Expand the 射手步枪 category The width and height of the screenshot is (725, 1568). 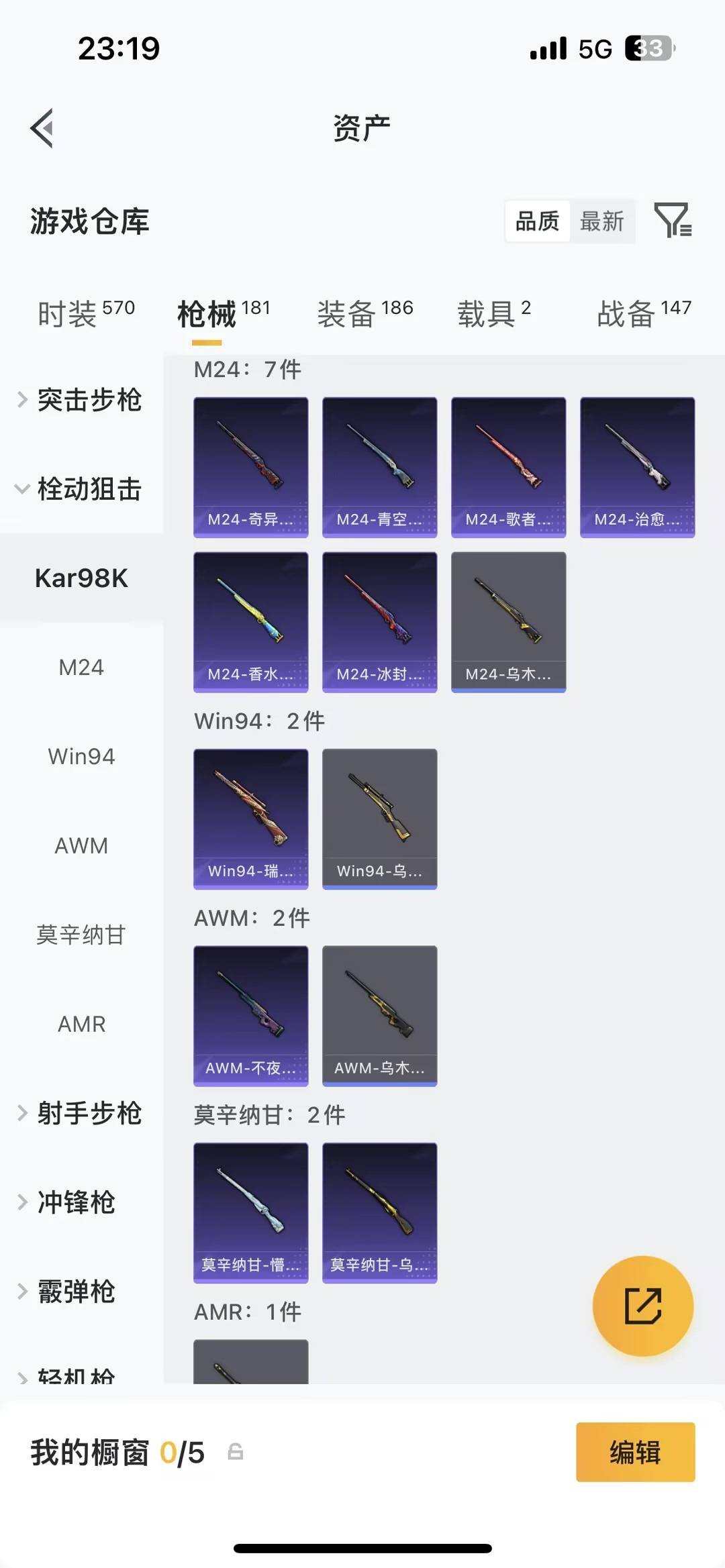point(89,1112)
